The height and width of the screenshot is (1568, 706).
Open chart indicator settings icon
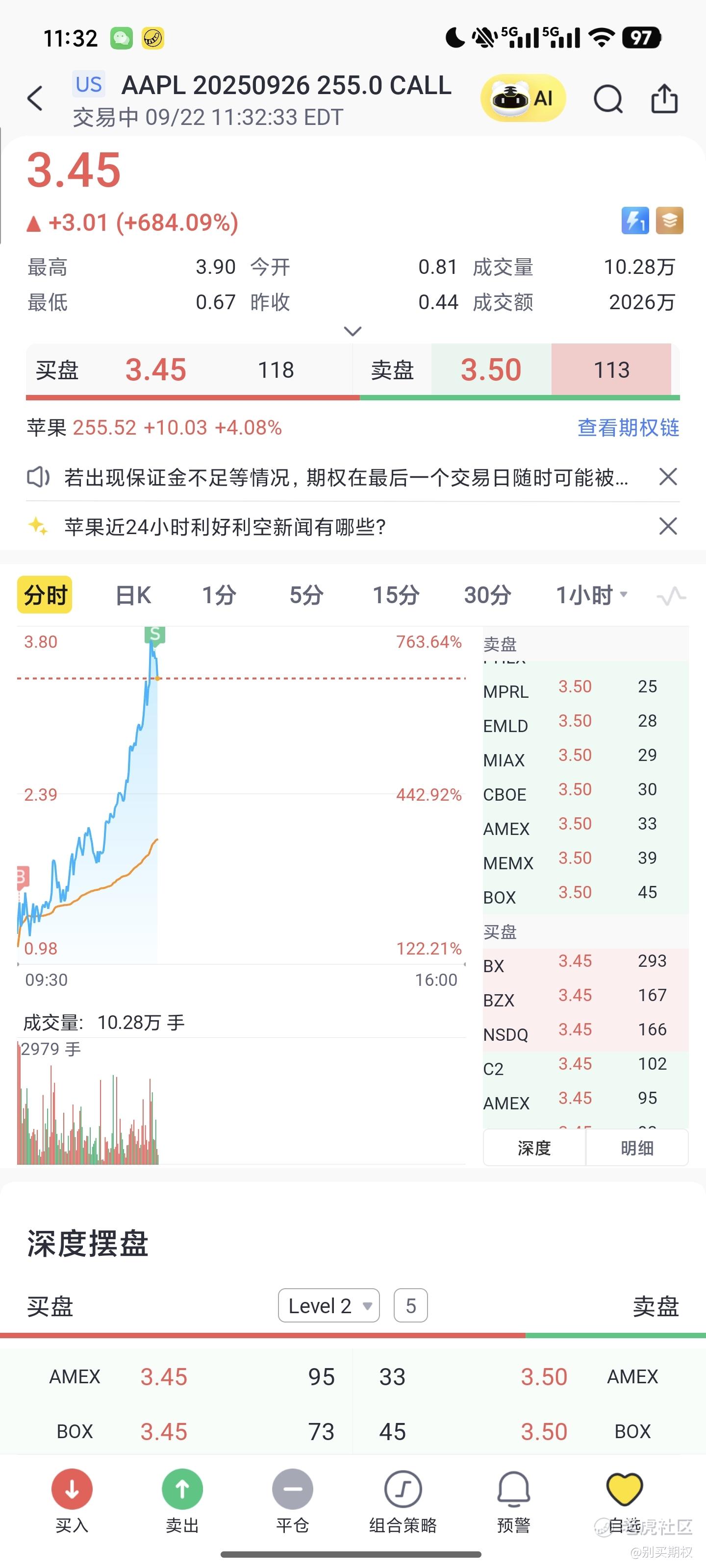[x=671, y=595]
